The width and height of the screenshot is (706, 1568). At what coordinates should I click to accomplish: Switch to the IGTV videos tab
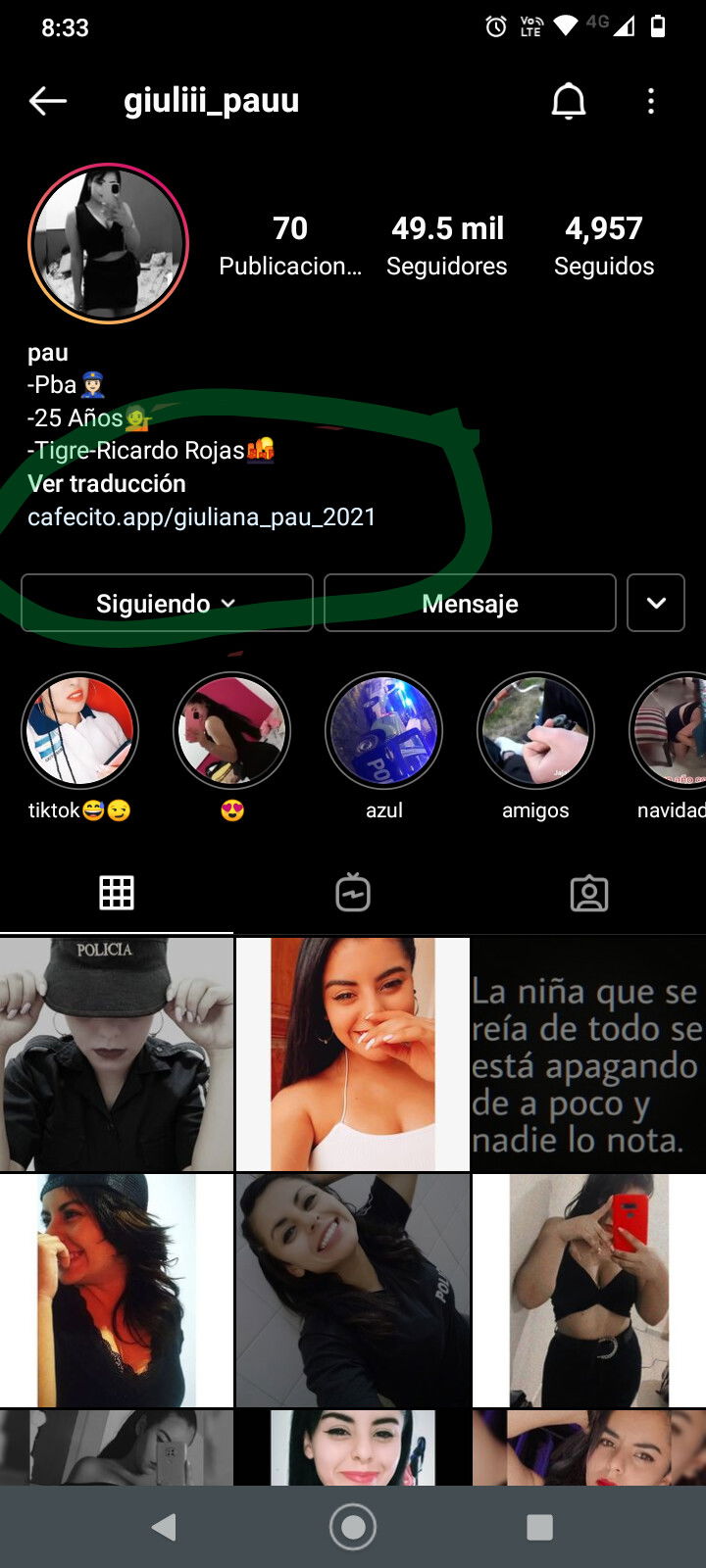coord(353,893)
